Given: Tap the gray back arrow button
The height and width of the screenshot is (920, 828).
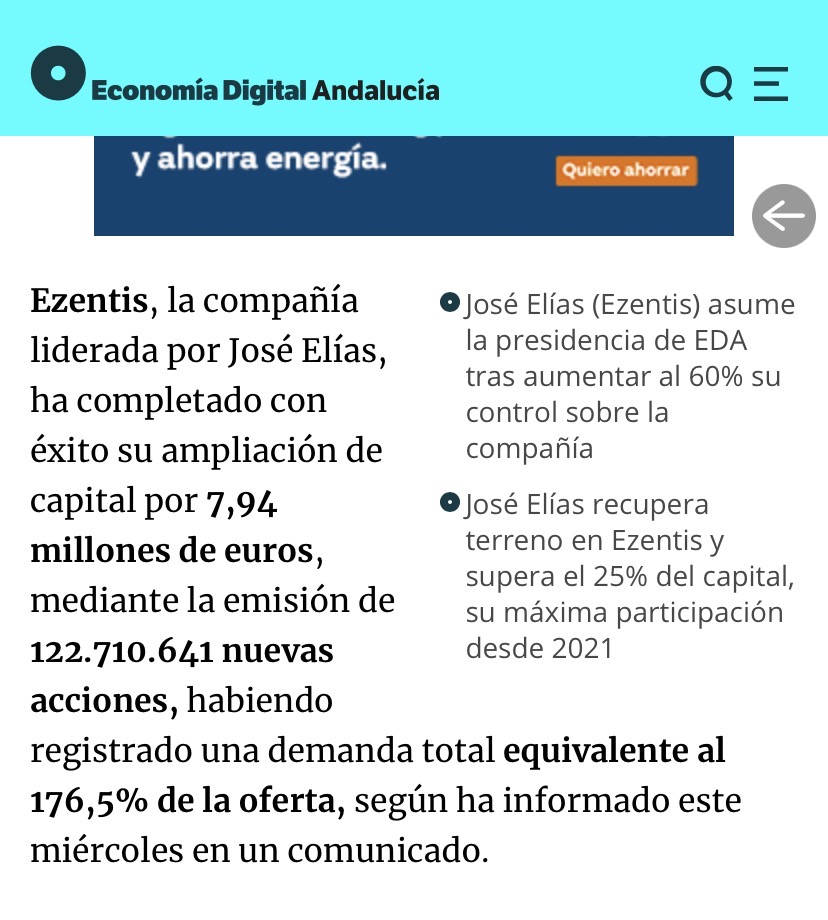Looking at the screenshot, I should click(x=783, y=215).
